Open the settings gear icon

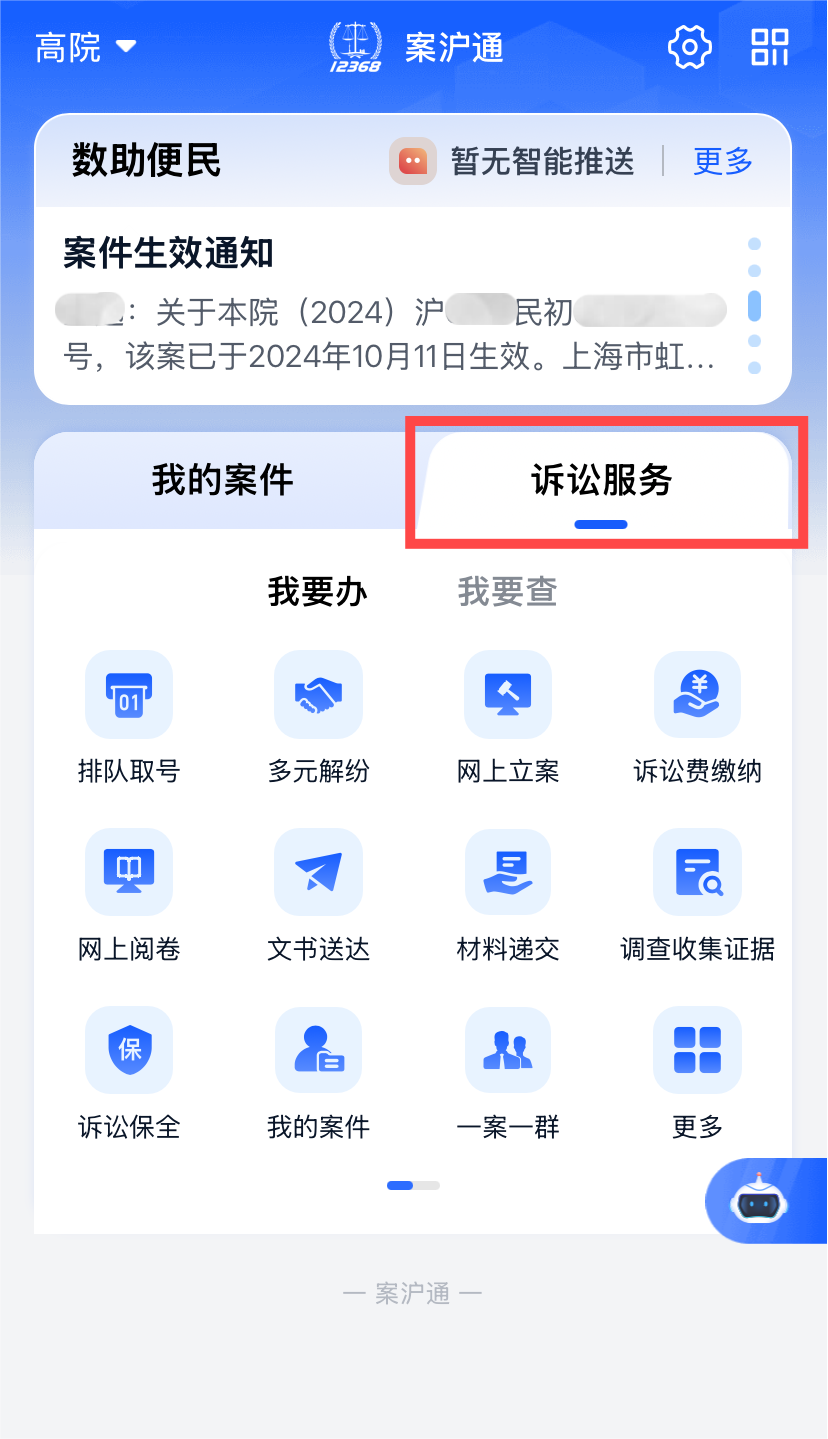689,47
